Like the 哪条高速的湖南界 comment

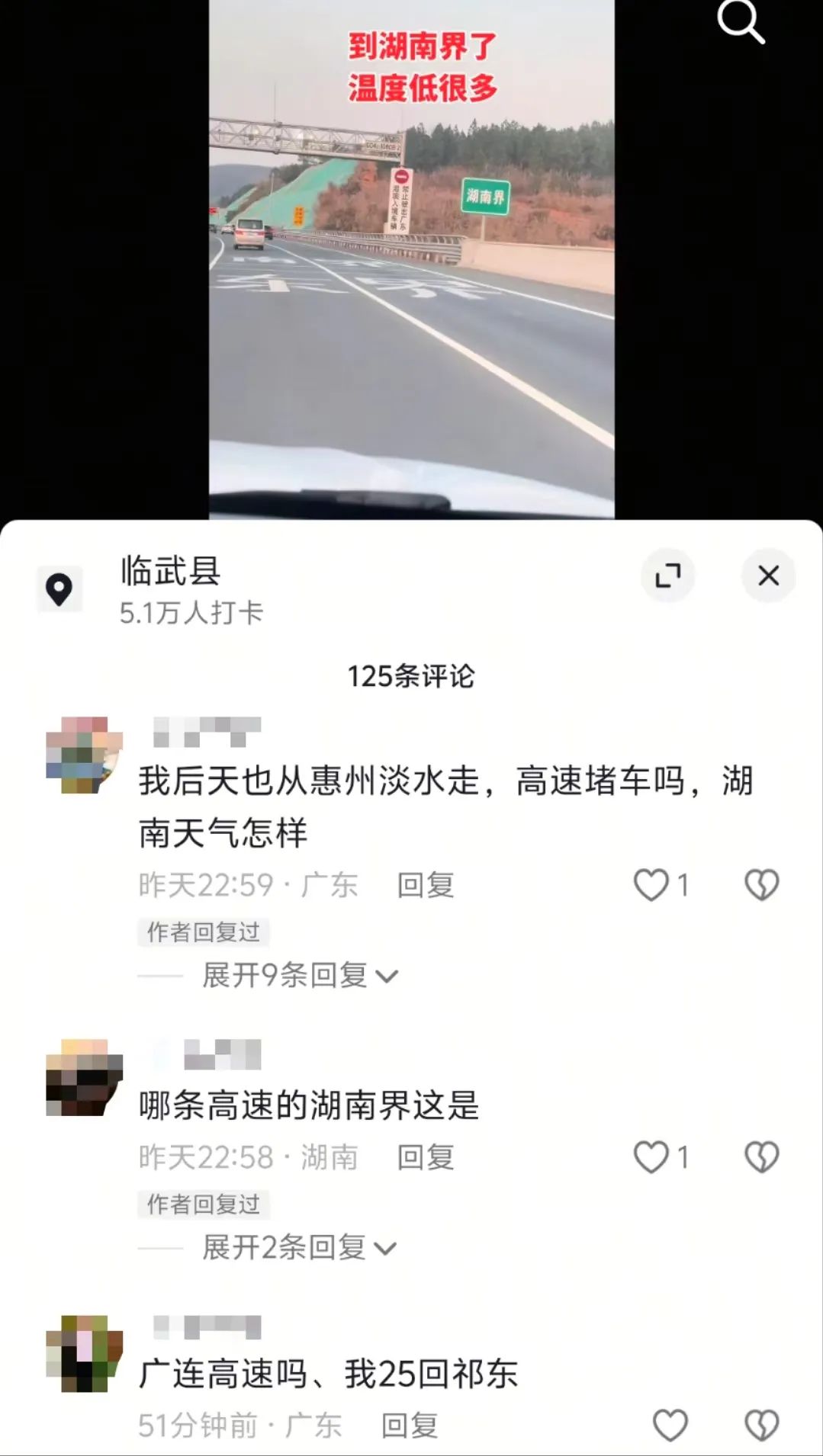651,1157
